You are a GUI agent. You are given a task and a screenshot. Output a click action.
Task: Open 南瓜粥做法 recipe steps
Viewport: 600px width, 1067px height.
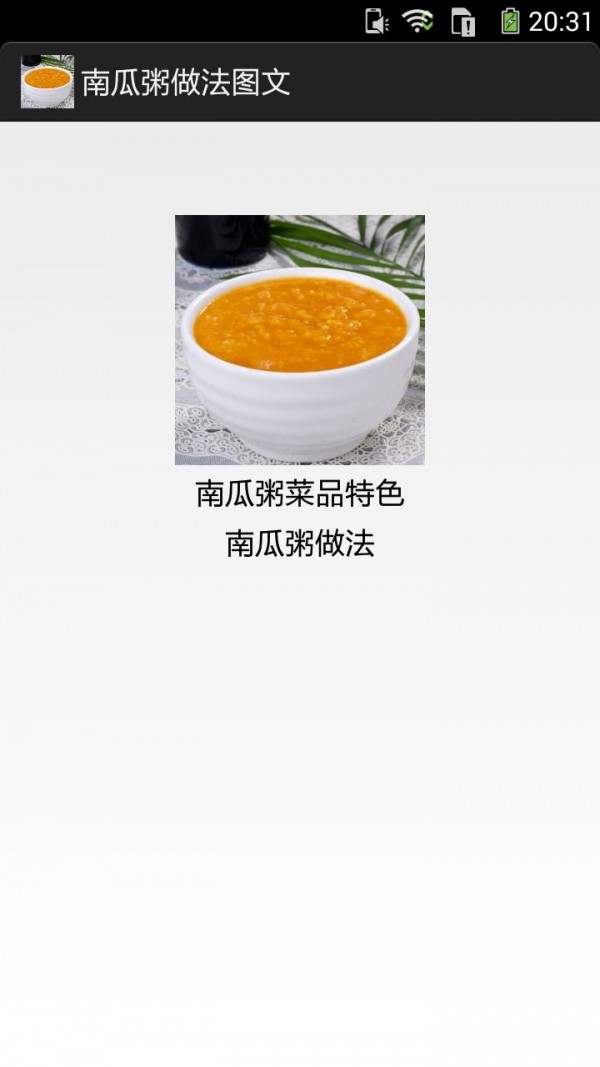[300, 544]
